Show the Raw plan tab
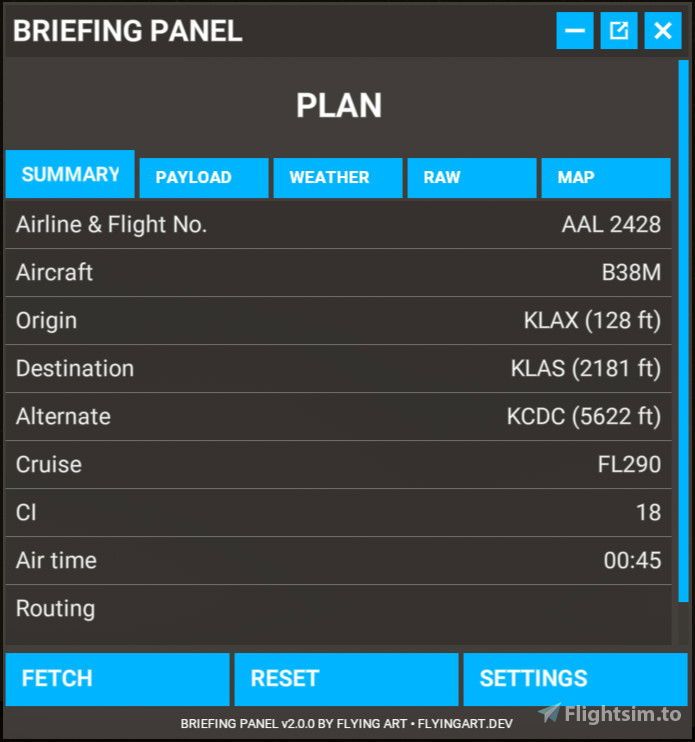The image size is (695, 742). pos(472,178)
